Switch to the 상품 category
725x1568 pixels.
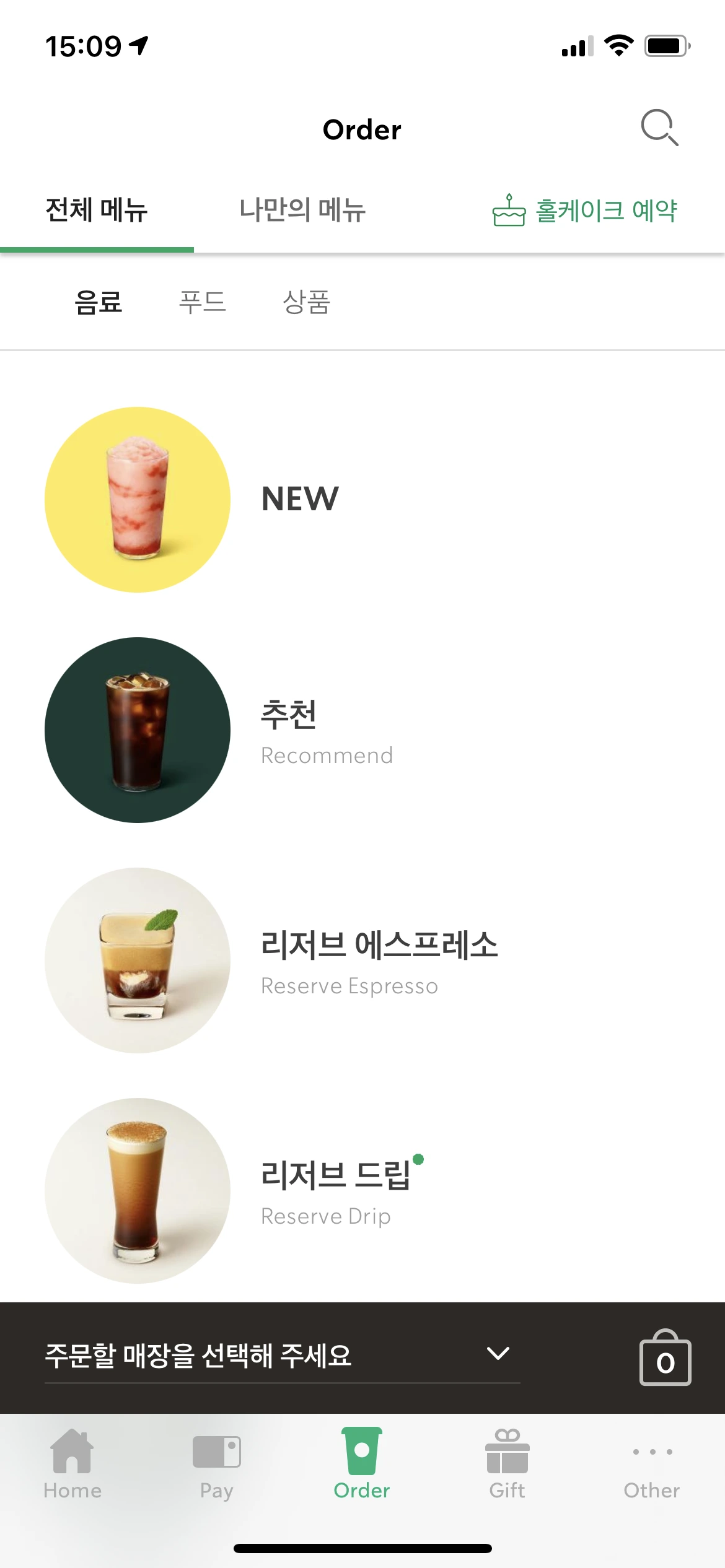pos(306,303)
